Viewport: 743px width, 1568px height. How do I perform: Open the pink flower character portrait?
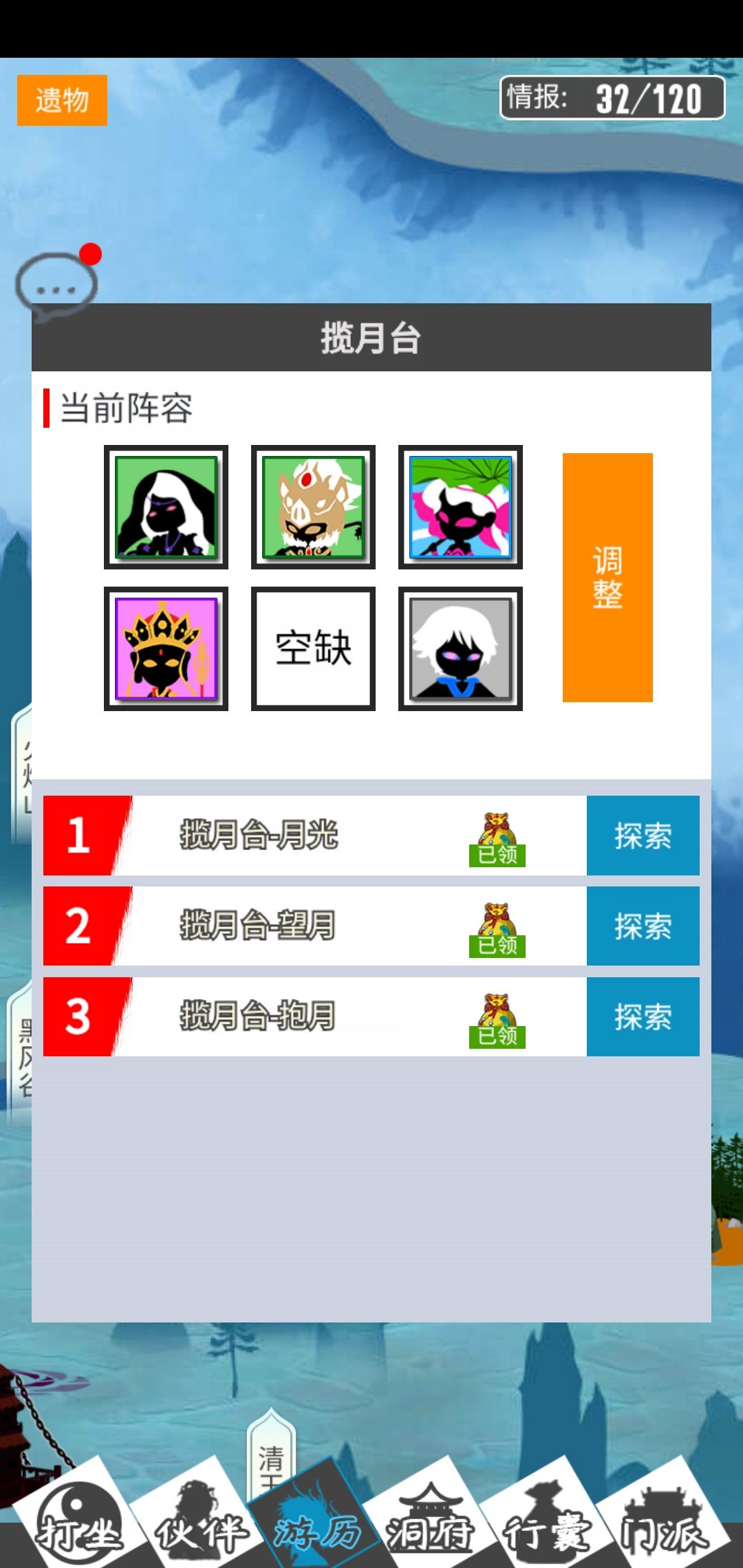pyautogui.click(x=460, y=508)
